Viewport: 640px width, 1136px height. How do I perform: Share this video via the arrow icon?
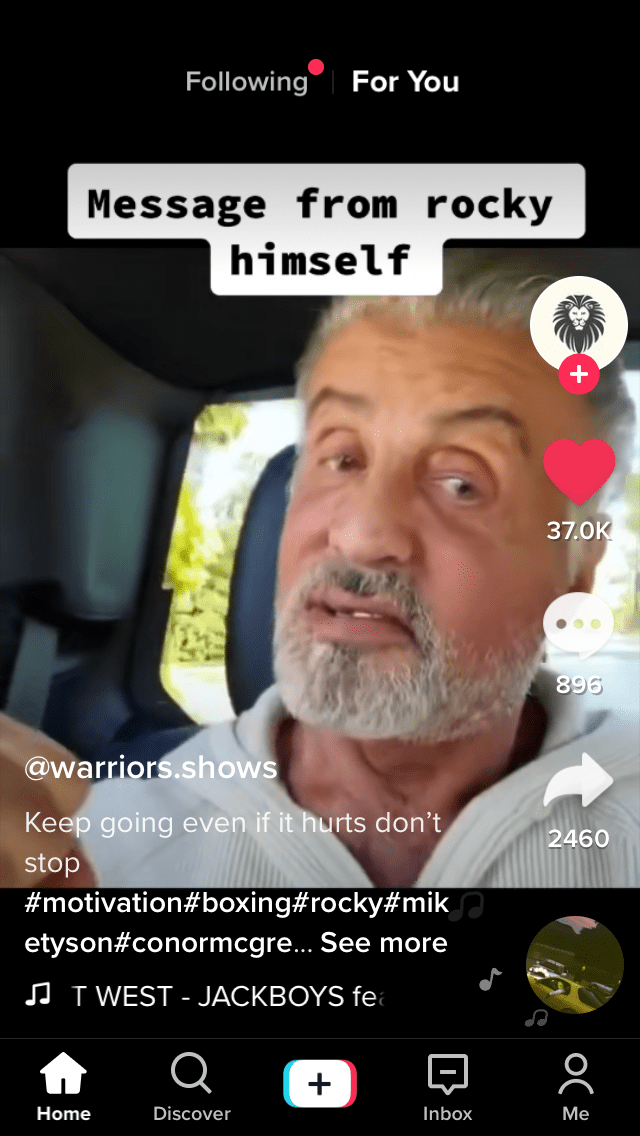[578, 781]
